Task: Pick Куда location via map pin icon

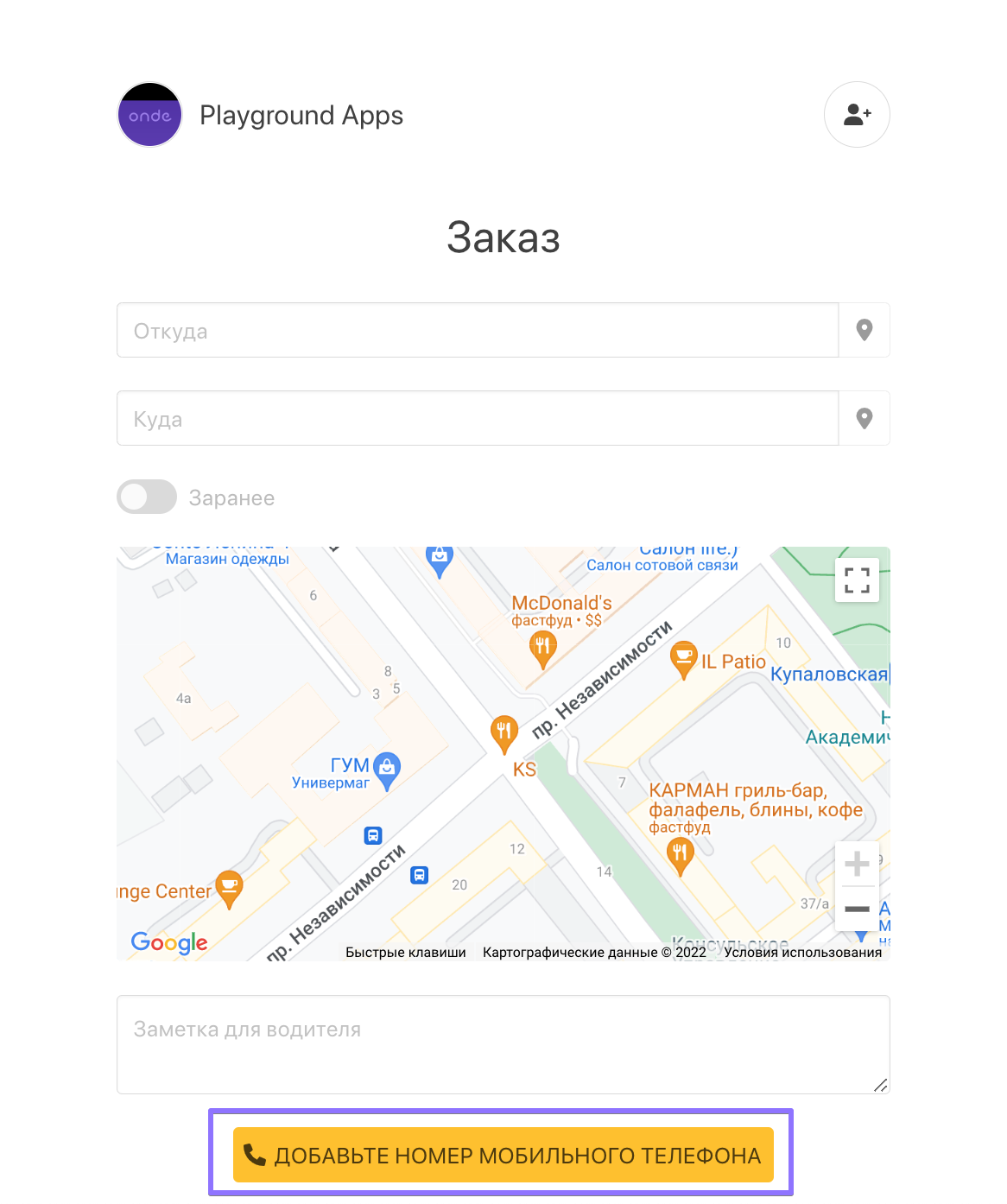Action: [x=864, y=418]
